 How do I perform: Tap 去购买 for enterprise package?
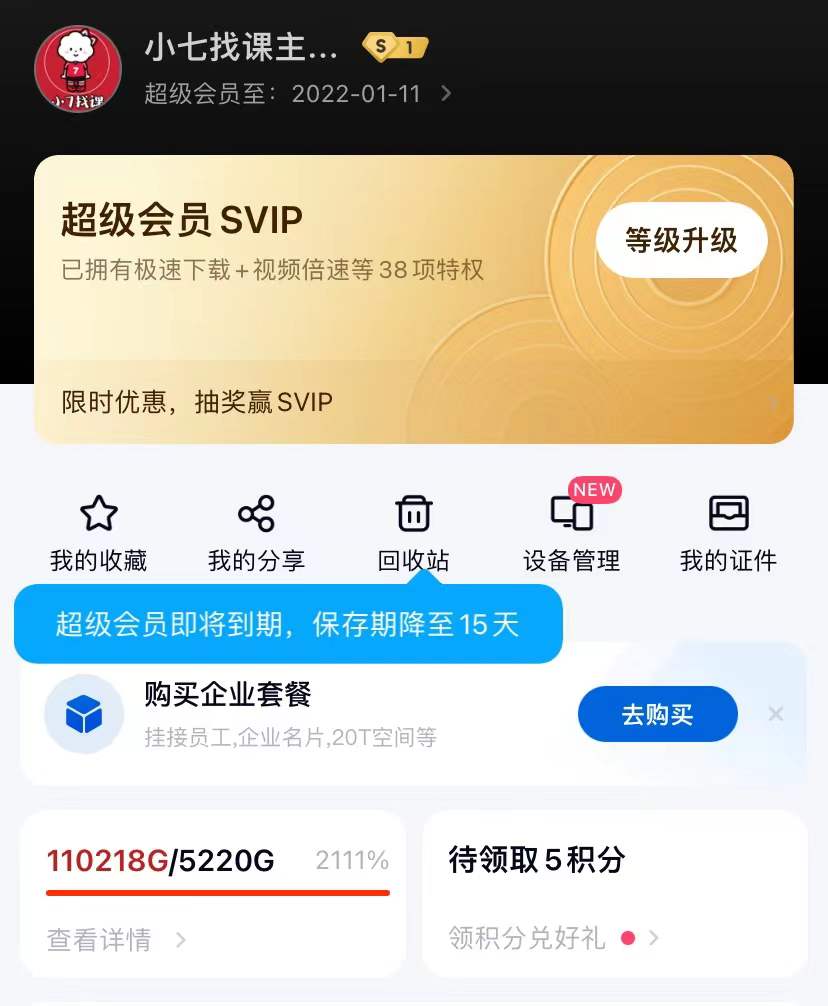tap(657, 714)
